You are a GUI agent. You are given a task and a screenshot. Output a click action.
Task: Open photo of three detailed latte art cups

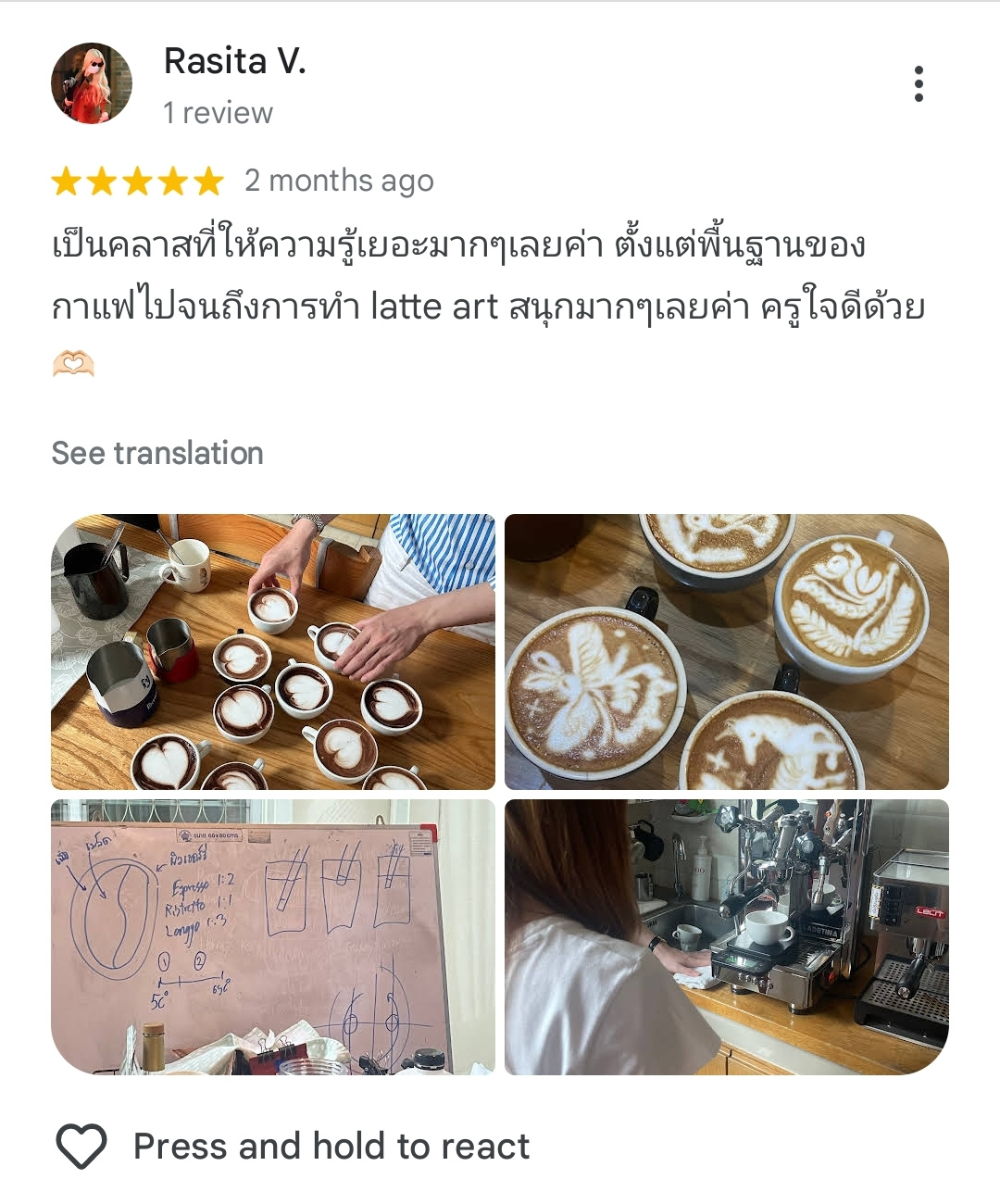[727, 652]
